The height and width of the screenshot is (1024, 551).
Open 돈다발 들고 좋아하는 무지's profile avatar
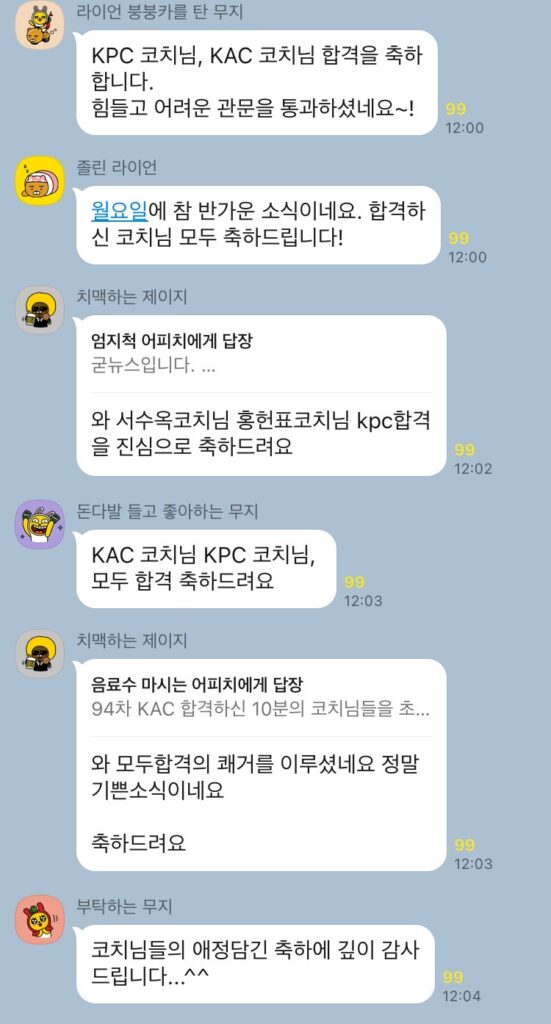(x=39, y=524)
